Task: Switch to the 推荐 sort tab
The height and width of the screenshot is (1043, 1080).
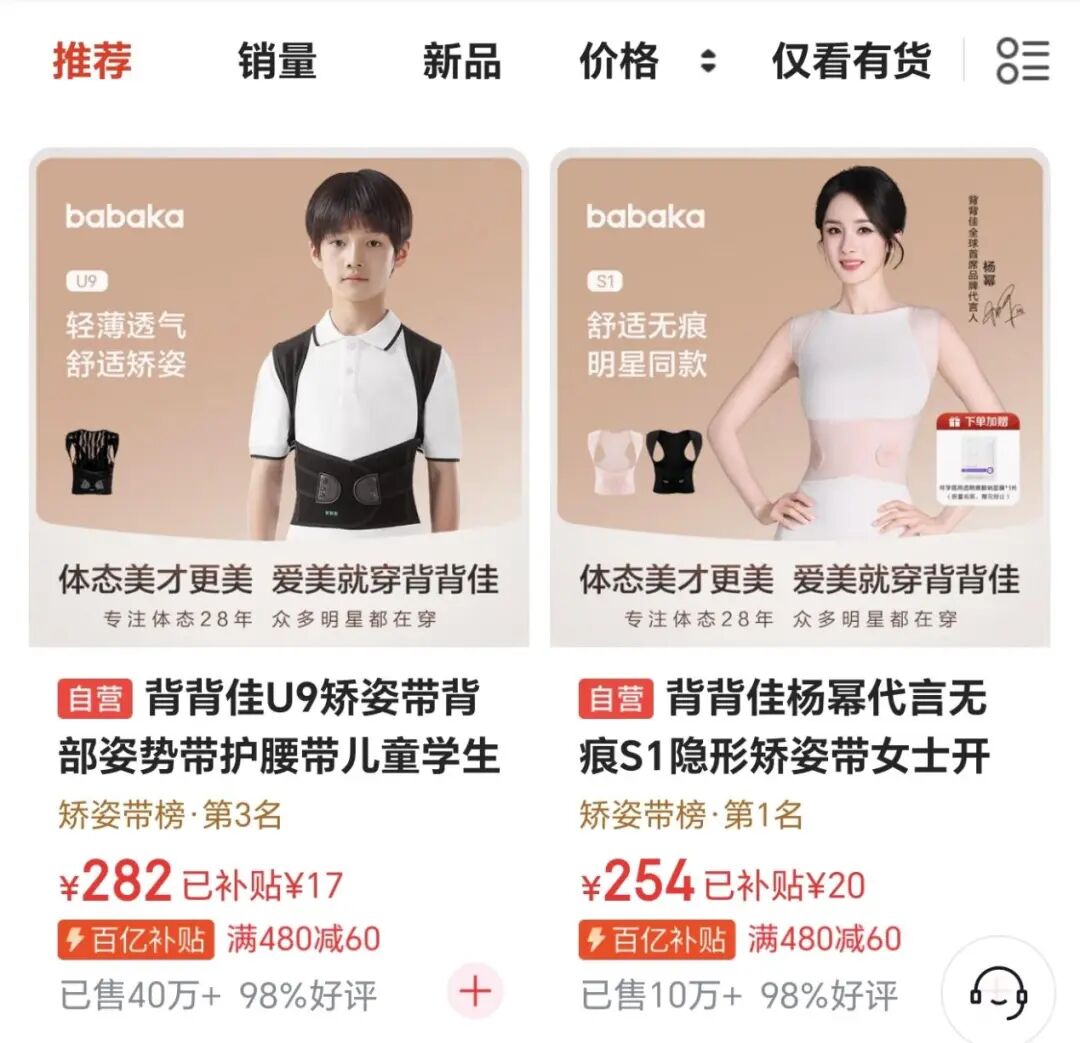Action: [x=92, y=61]
